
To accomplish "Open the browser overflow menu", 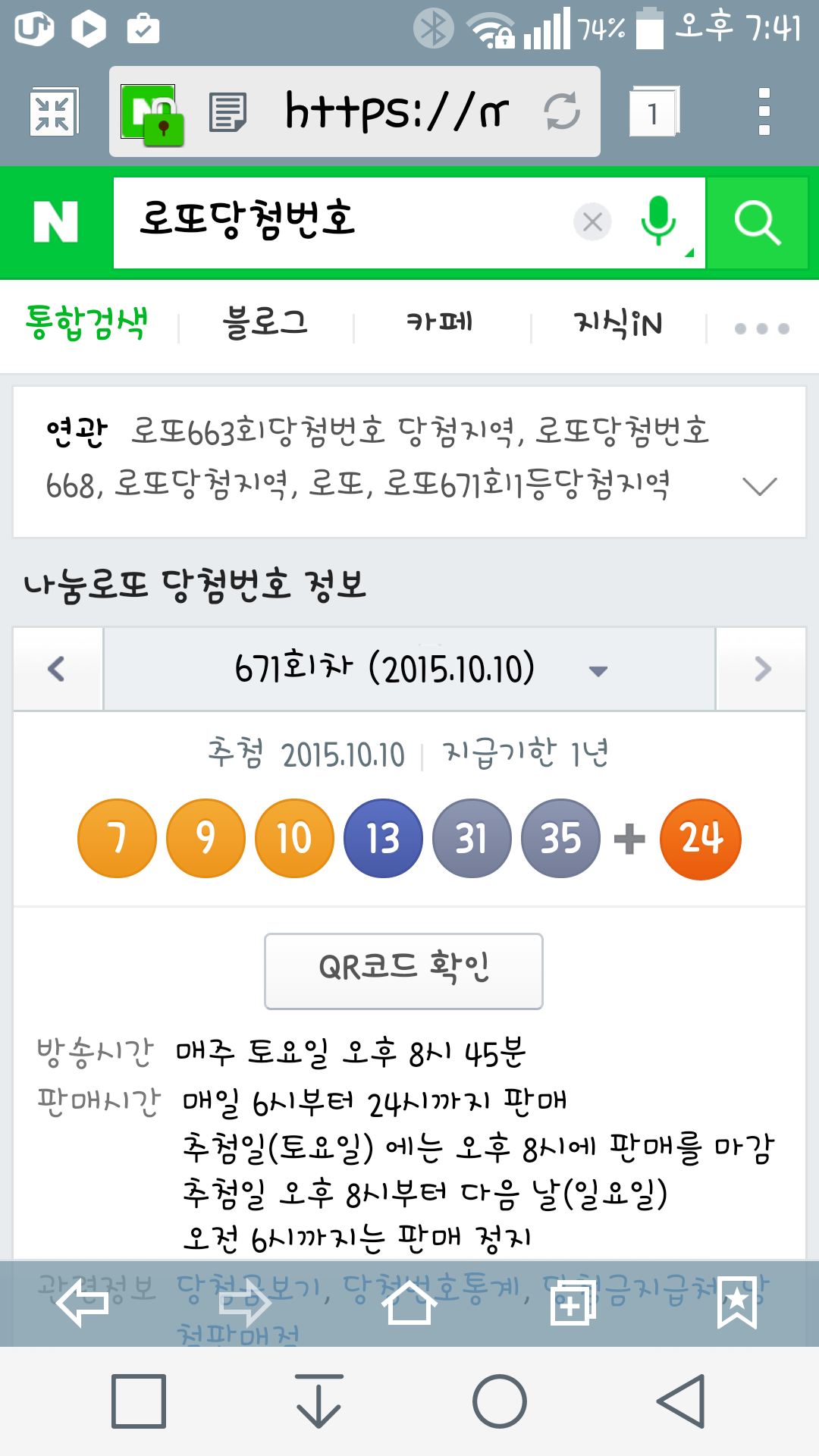I will (x=764, y=112).
